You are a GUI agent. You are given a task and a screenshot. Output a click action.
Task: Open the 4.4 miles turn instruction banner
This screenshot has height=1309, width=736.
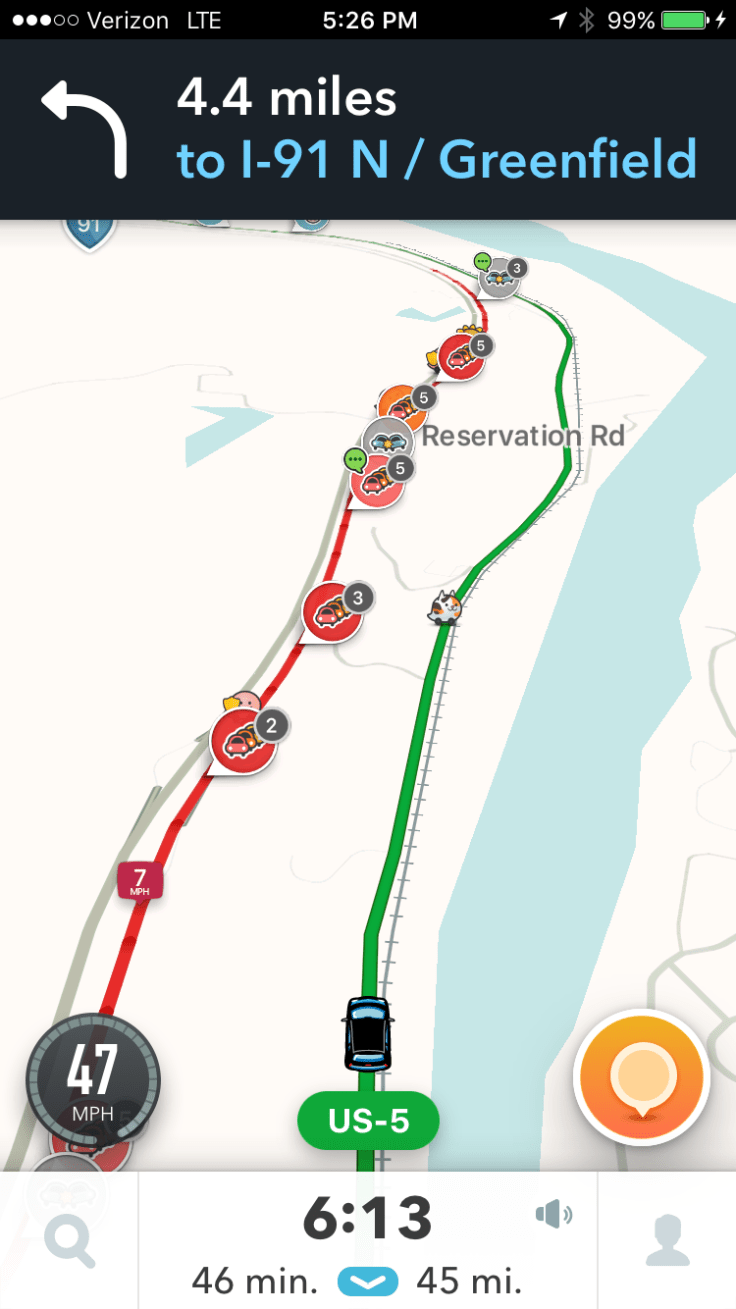click(x=368, y=130)
